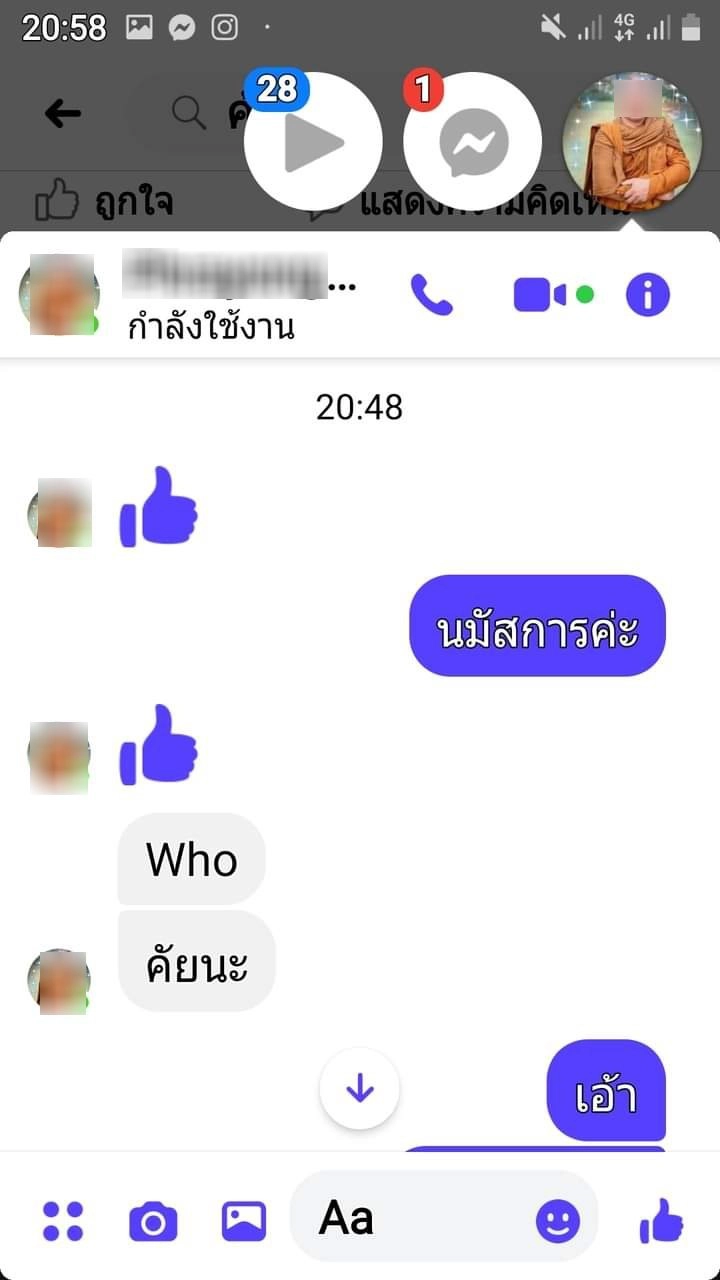720x1280 pixels.
Task: Open the conversation info panel
Action: point(647,294)
